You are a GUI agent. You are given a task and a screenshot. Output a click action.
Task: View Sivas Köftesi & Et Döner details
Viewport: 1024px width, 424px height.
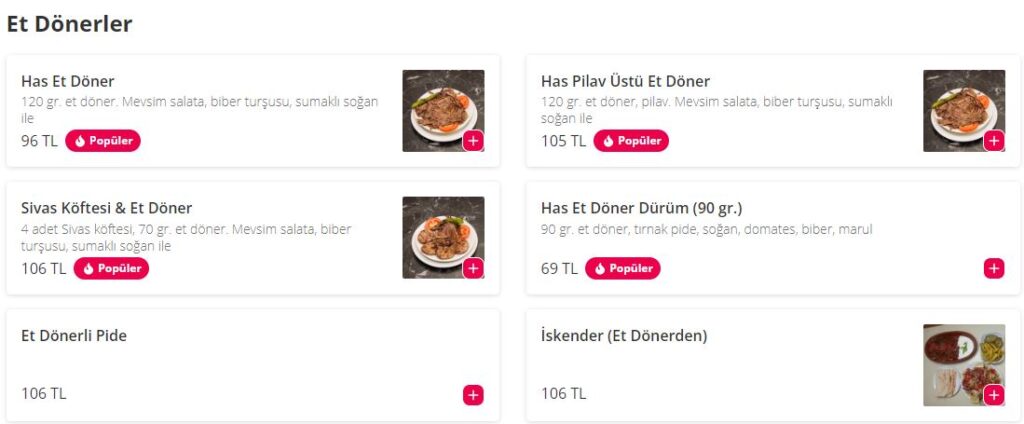pos(106,208)
